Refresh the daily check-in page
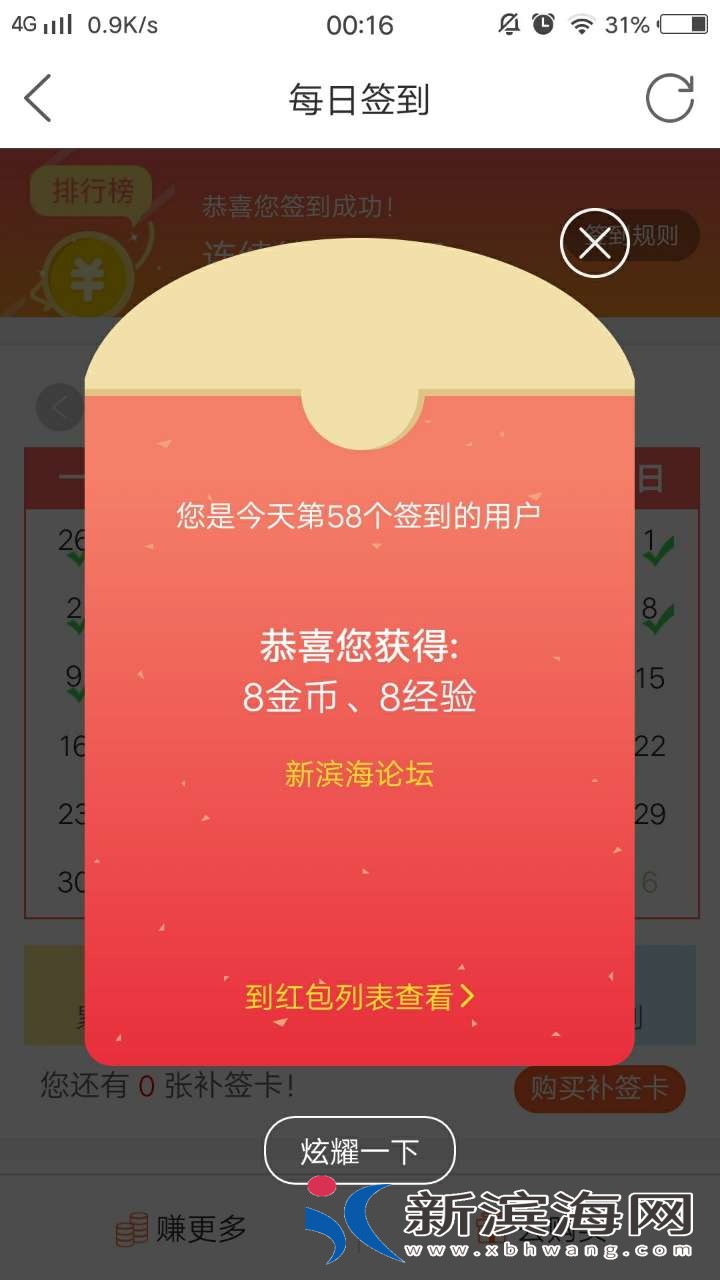 [669, 99]
